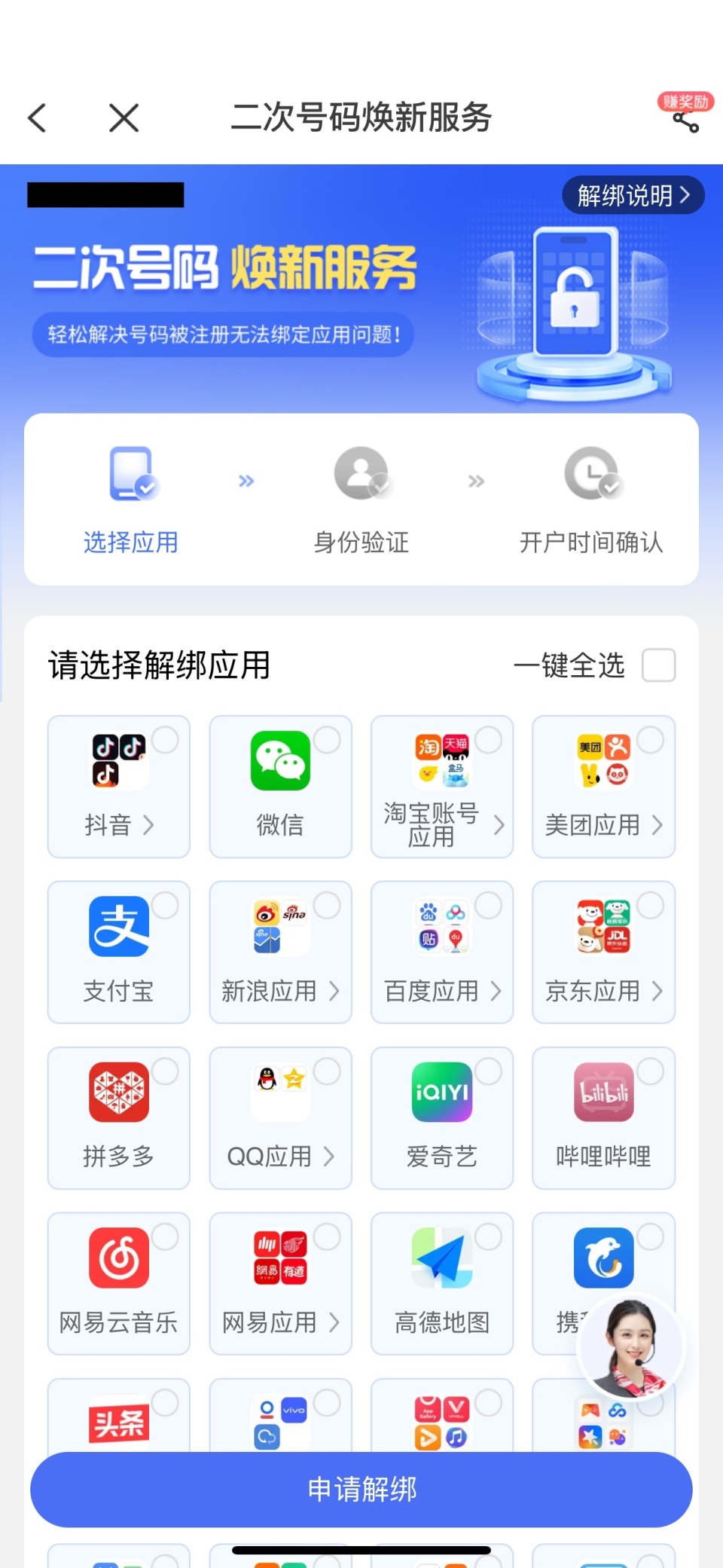Viewport: 723px width, 1568px height.
Task: Select the 抖音 app icon
Action: click(x=117, y=760)
